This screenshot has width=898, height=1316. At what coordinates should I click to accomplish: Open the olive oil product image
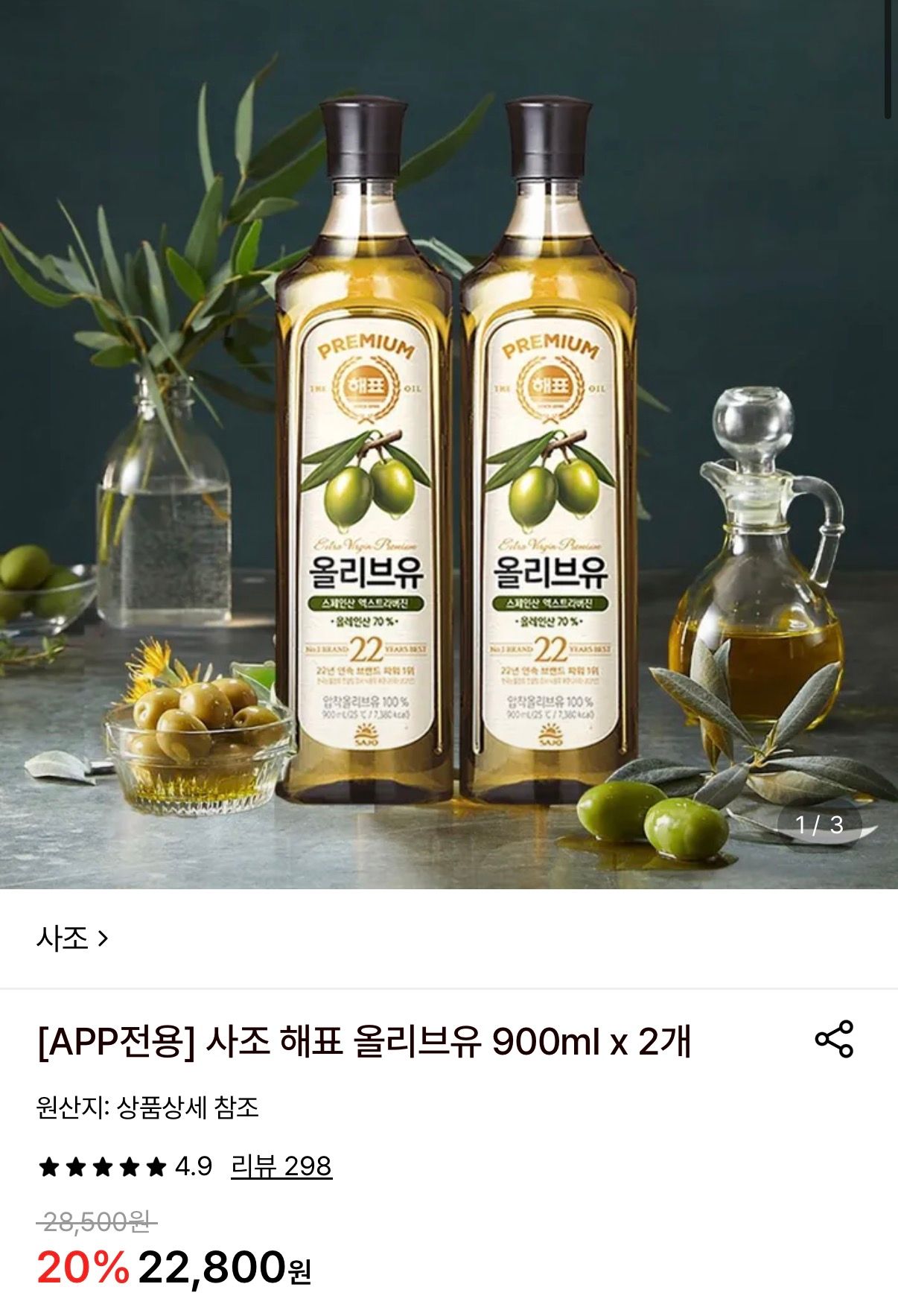pyautogui.click(x=449, y=445)
